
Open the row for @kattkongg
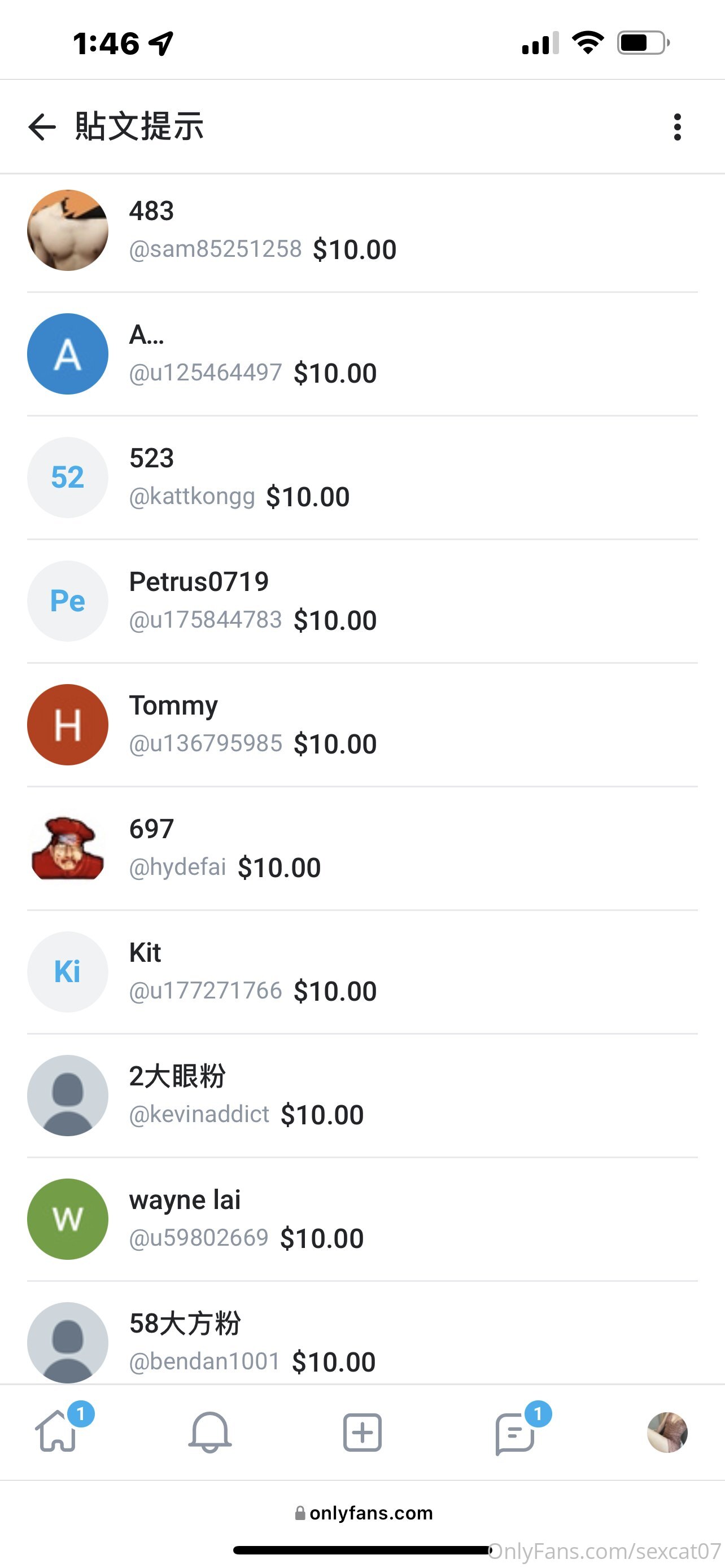[362, 478]
